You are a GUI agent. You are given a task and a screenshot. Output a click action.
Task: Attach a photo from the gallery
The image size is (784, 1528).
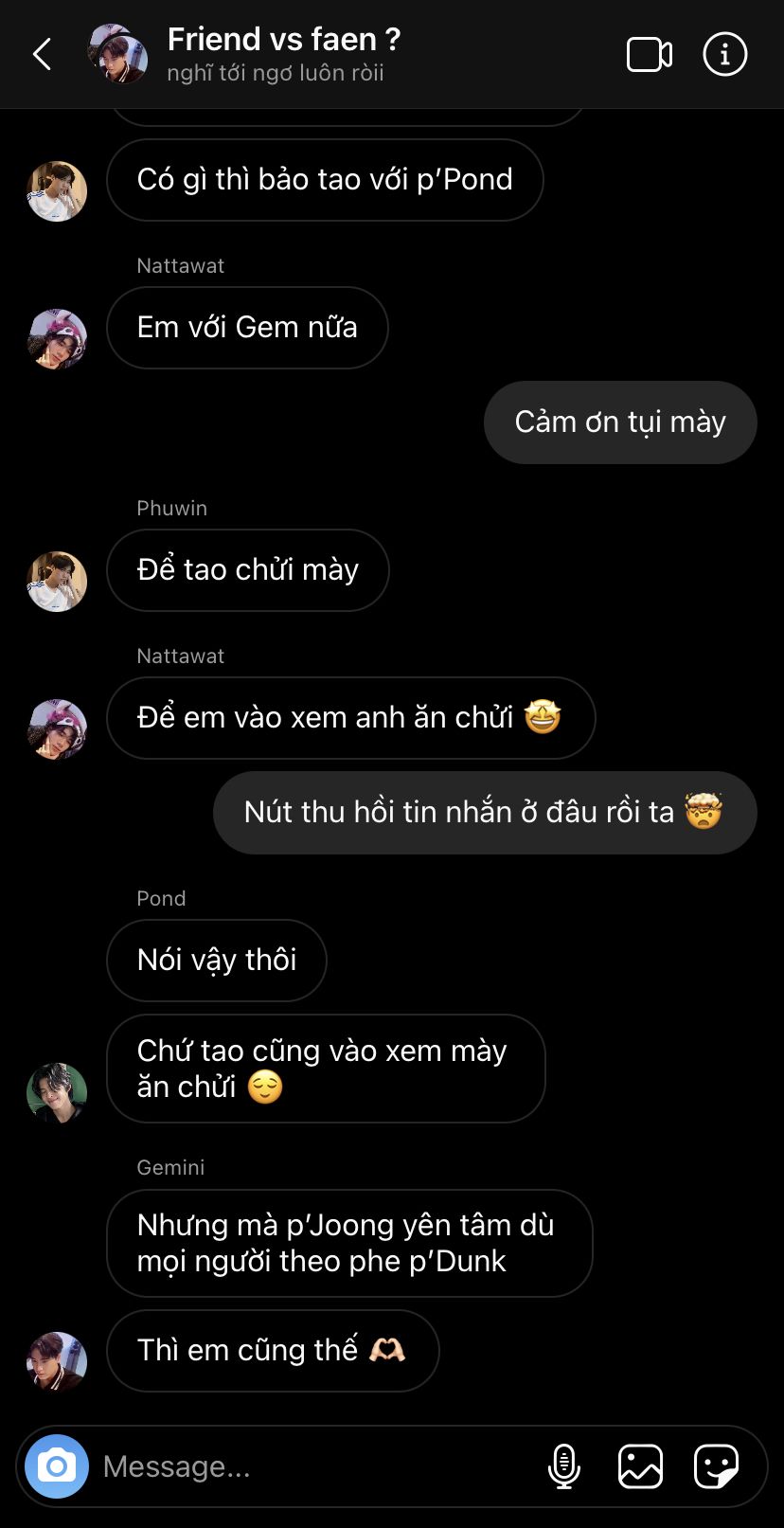640,1466
